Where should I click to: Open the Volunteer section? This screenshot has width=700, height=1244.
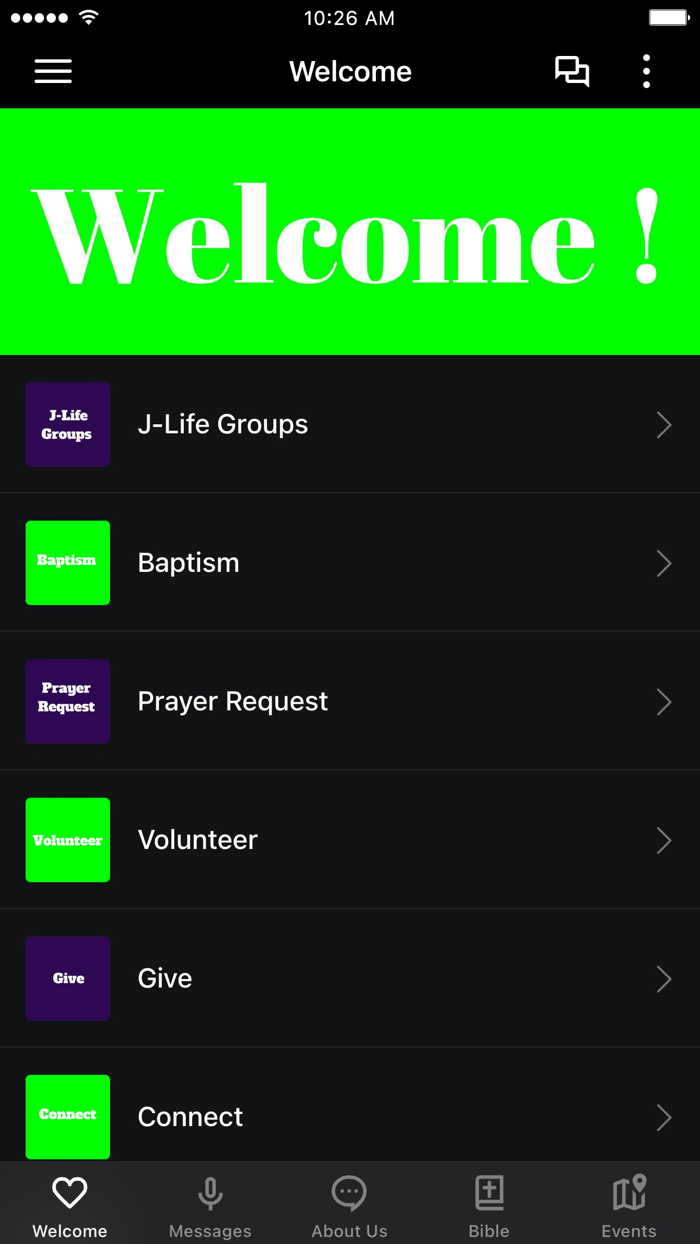pos(350,840)
